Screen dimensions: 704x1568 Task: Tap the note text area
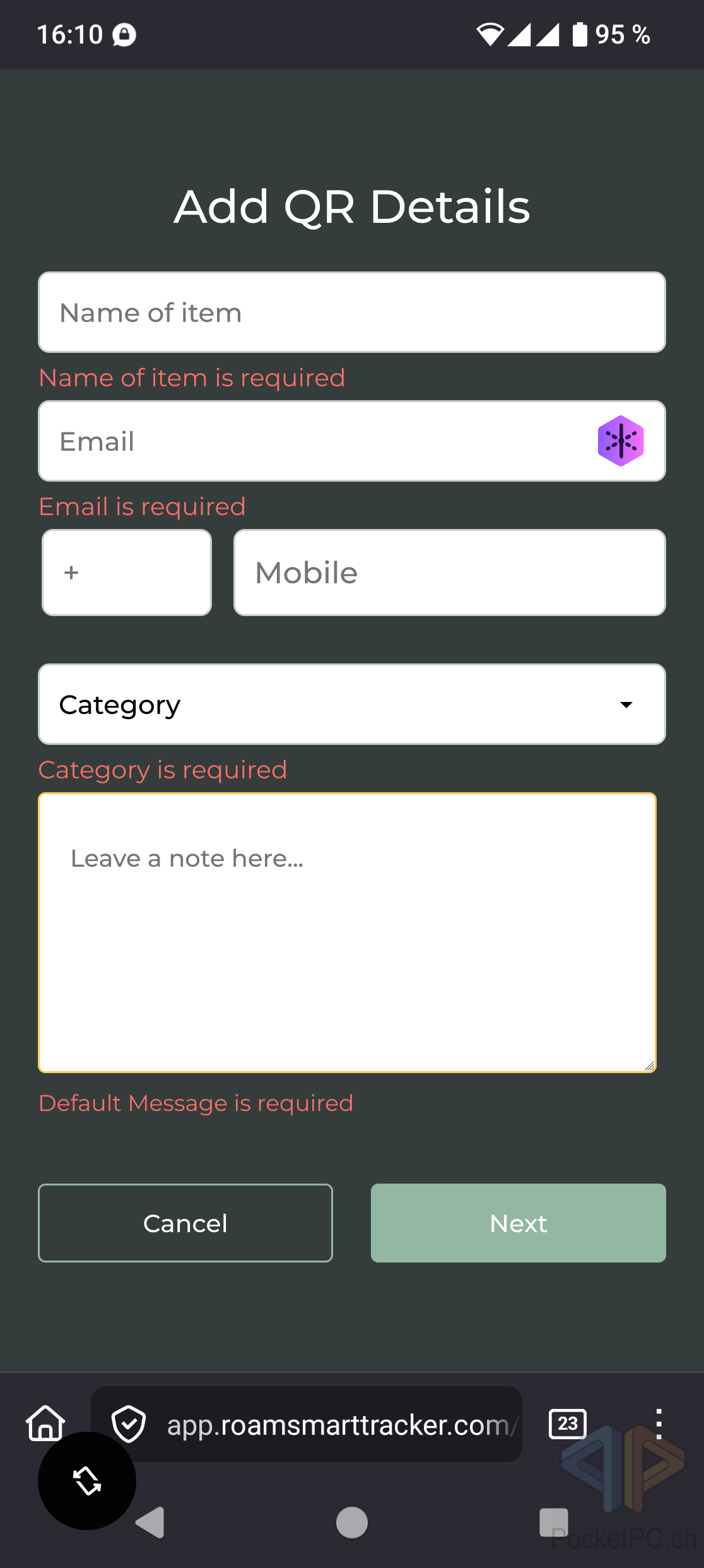347,932
